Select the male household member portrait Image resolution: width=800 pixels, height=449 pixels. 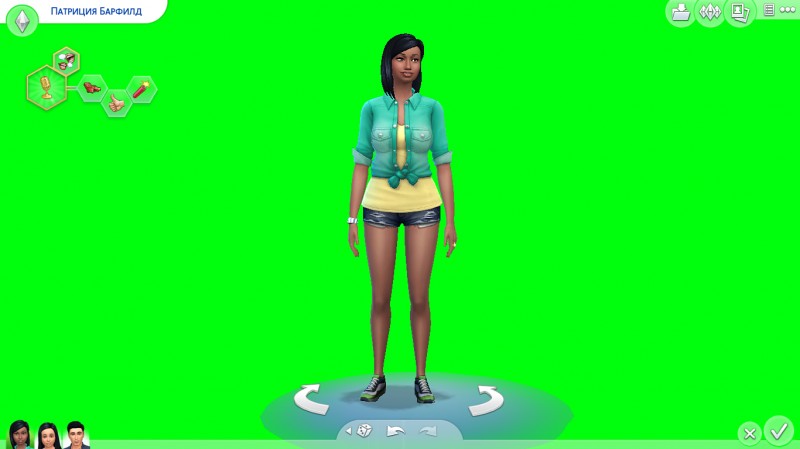(76, 434)
